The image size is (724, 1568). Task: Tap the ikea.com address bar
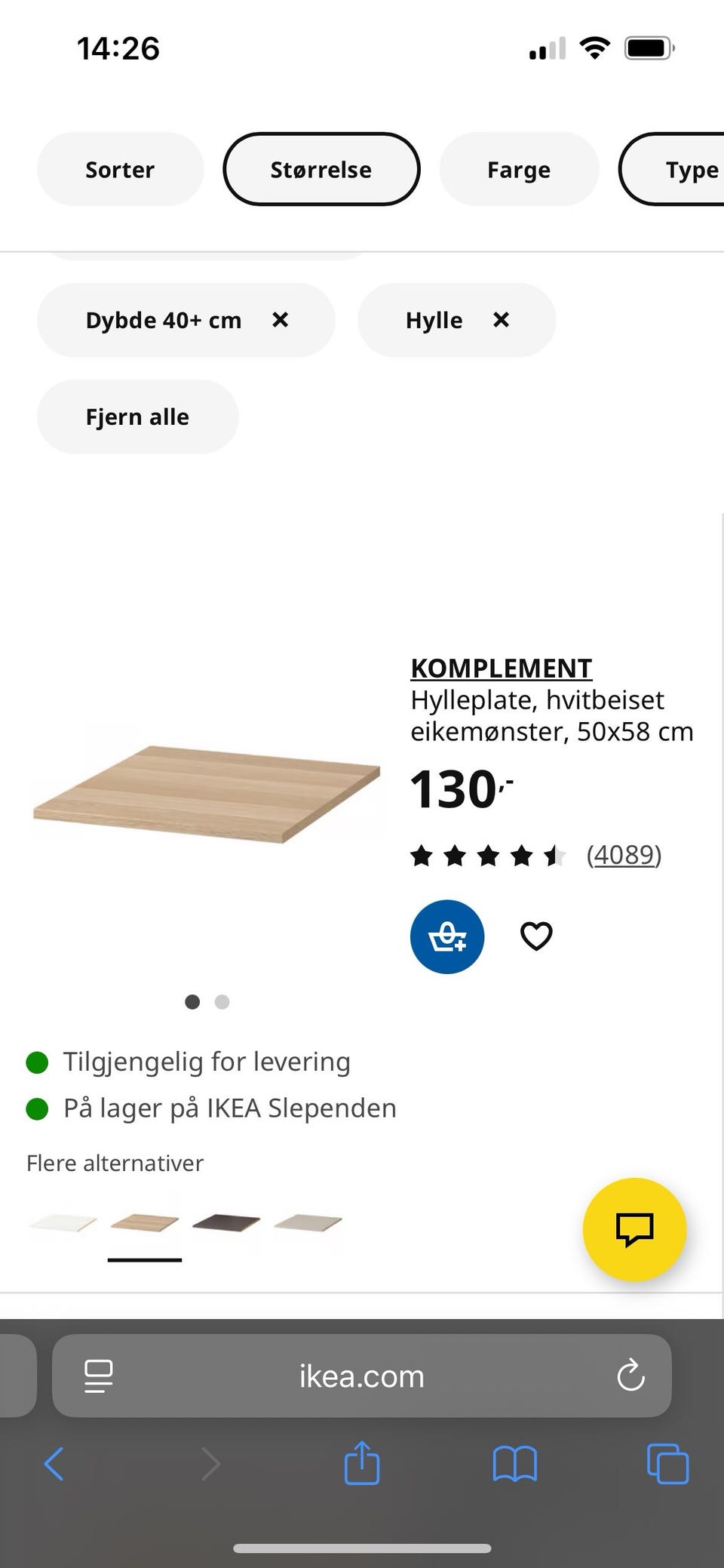tap(361, 1376)
